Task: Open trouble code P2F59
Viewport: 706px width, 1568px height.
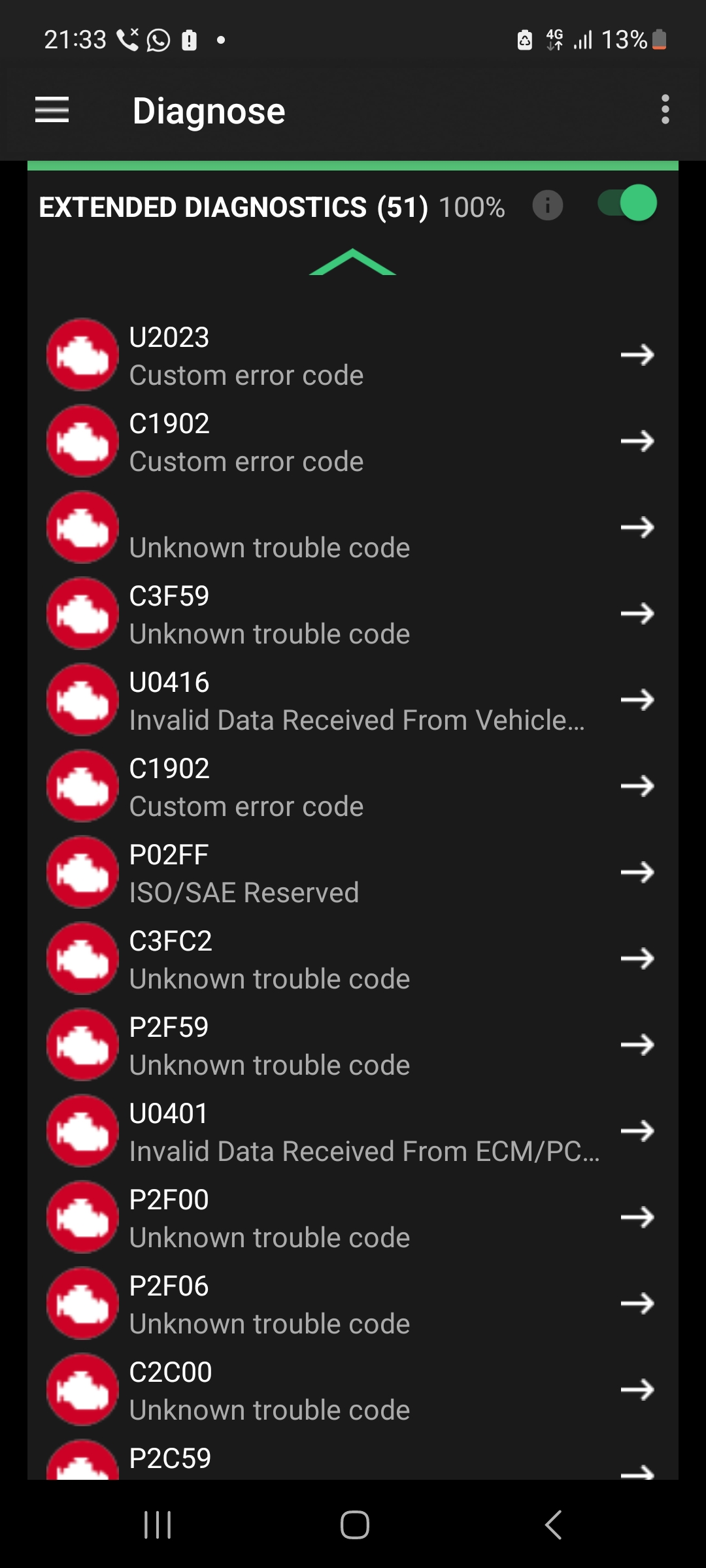Action: [353, 1045]
